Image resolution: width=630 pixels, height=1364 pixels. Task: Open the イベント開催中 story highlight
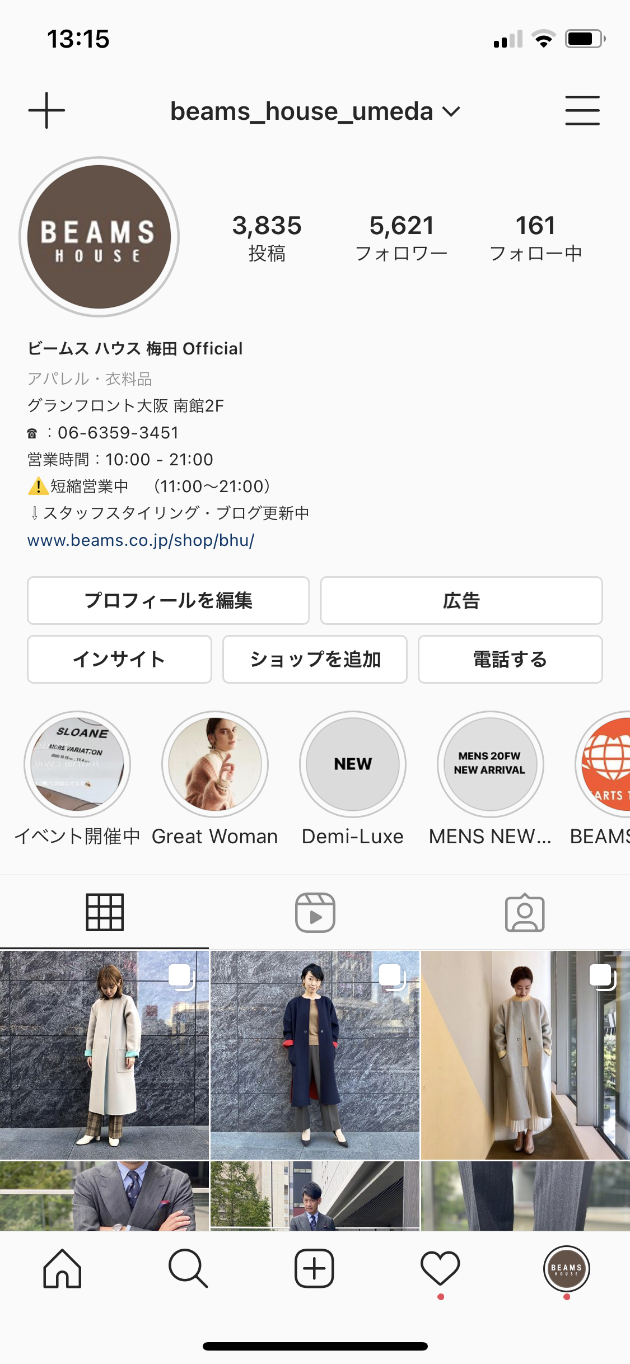77,765
